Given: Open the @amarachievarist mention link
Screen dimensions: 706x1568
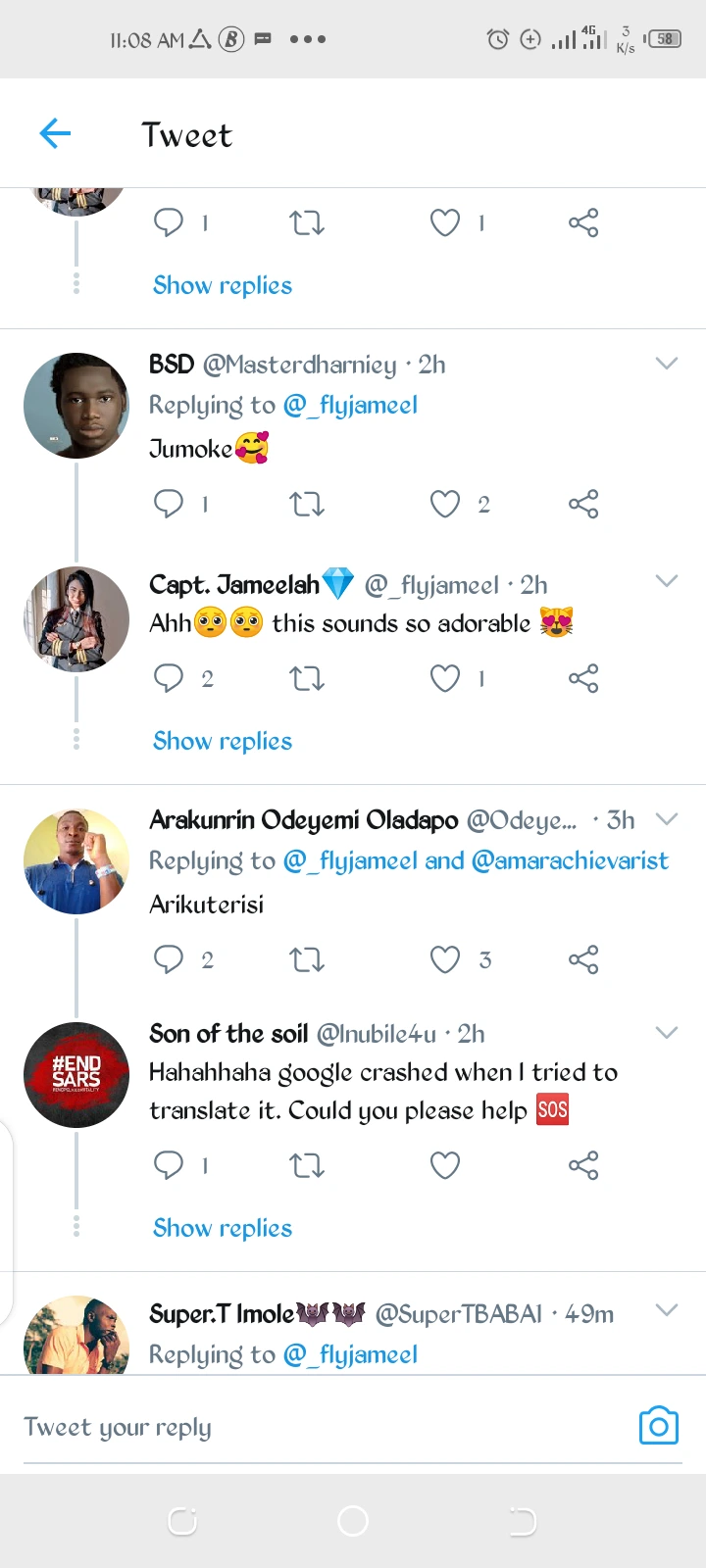Looking at the screenshot, I should [x=570, y=860].
